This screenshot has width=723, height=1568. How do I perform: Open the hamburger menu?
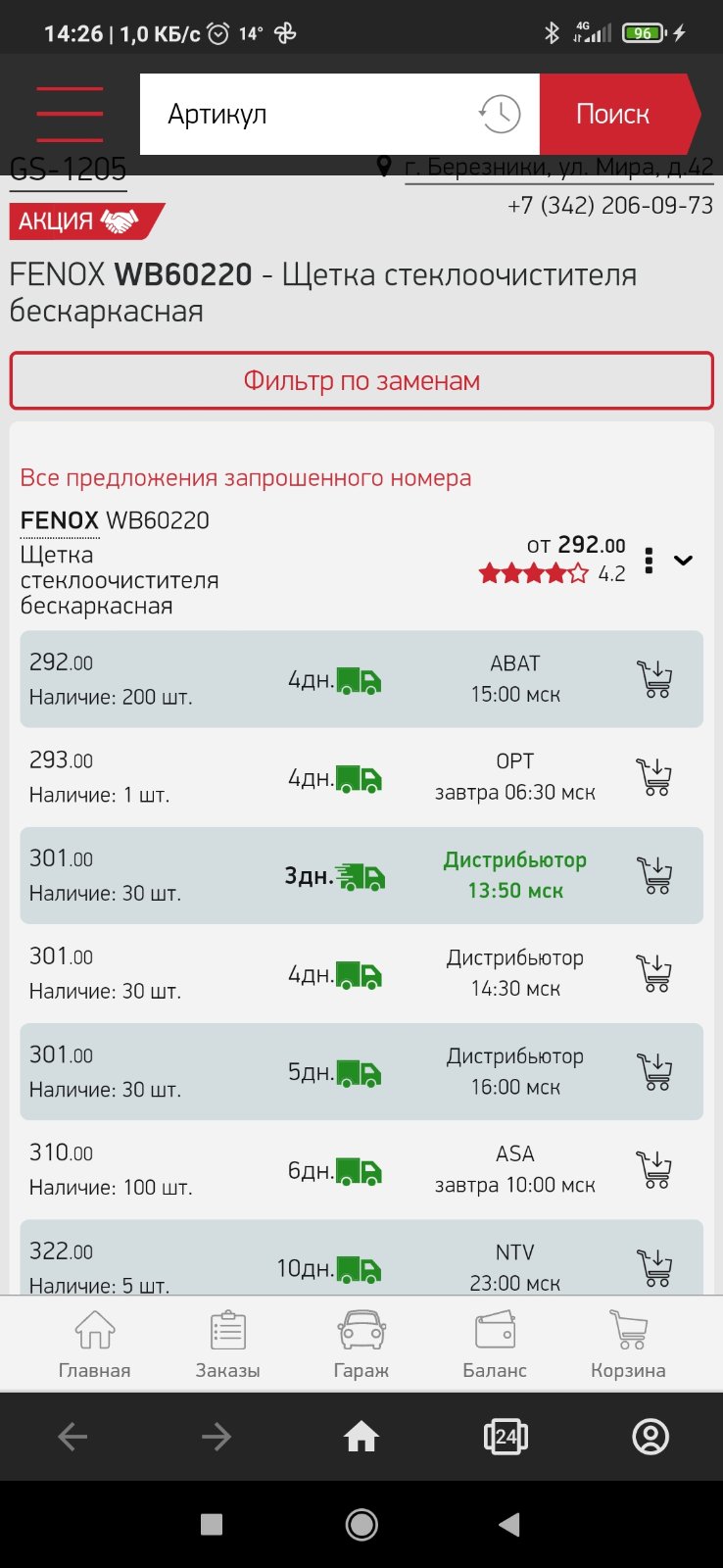[70, 114]
